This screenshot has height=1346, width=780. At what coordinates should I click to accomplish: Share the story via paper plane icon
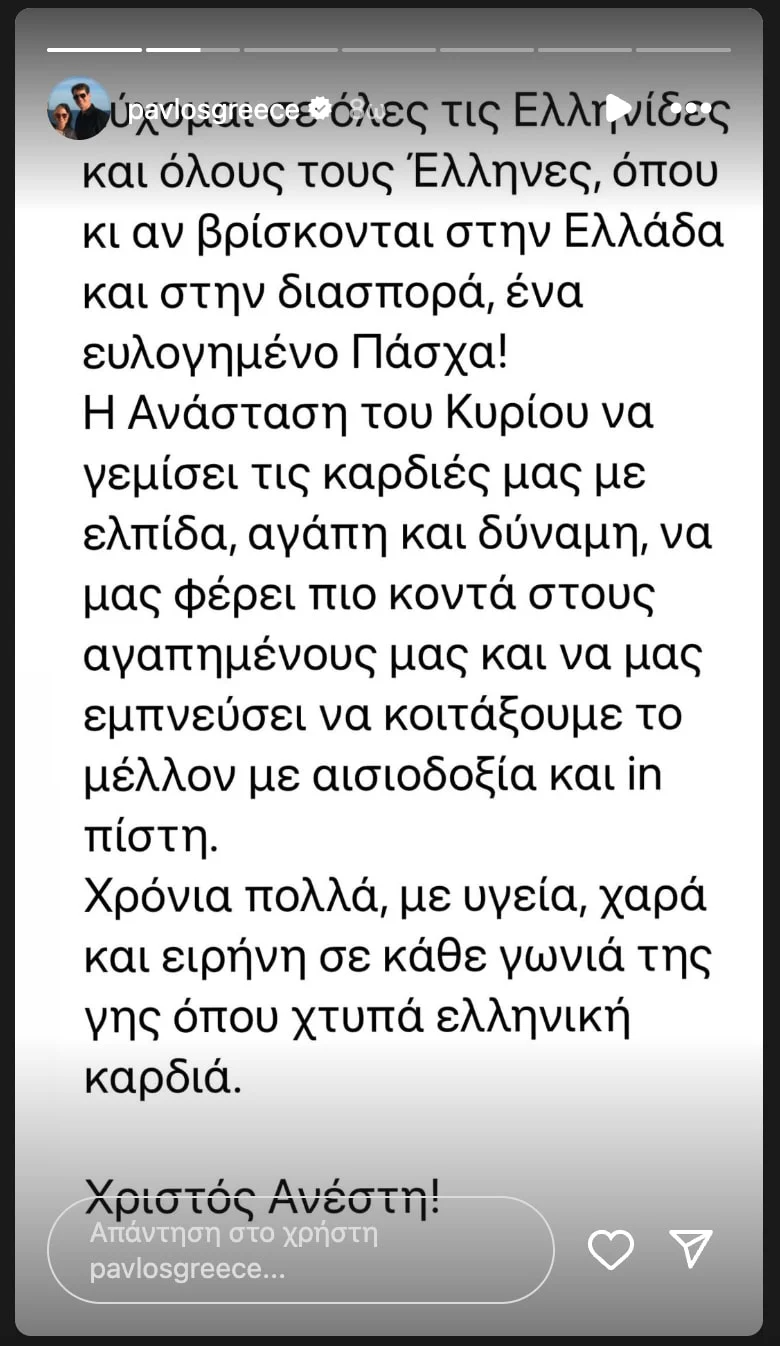click(x=691, y=1248)
